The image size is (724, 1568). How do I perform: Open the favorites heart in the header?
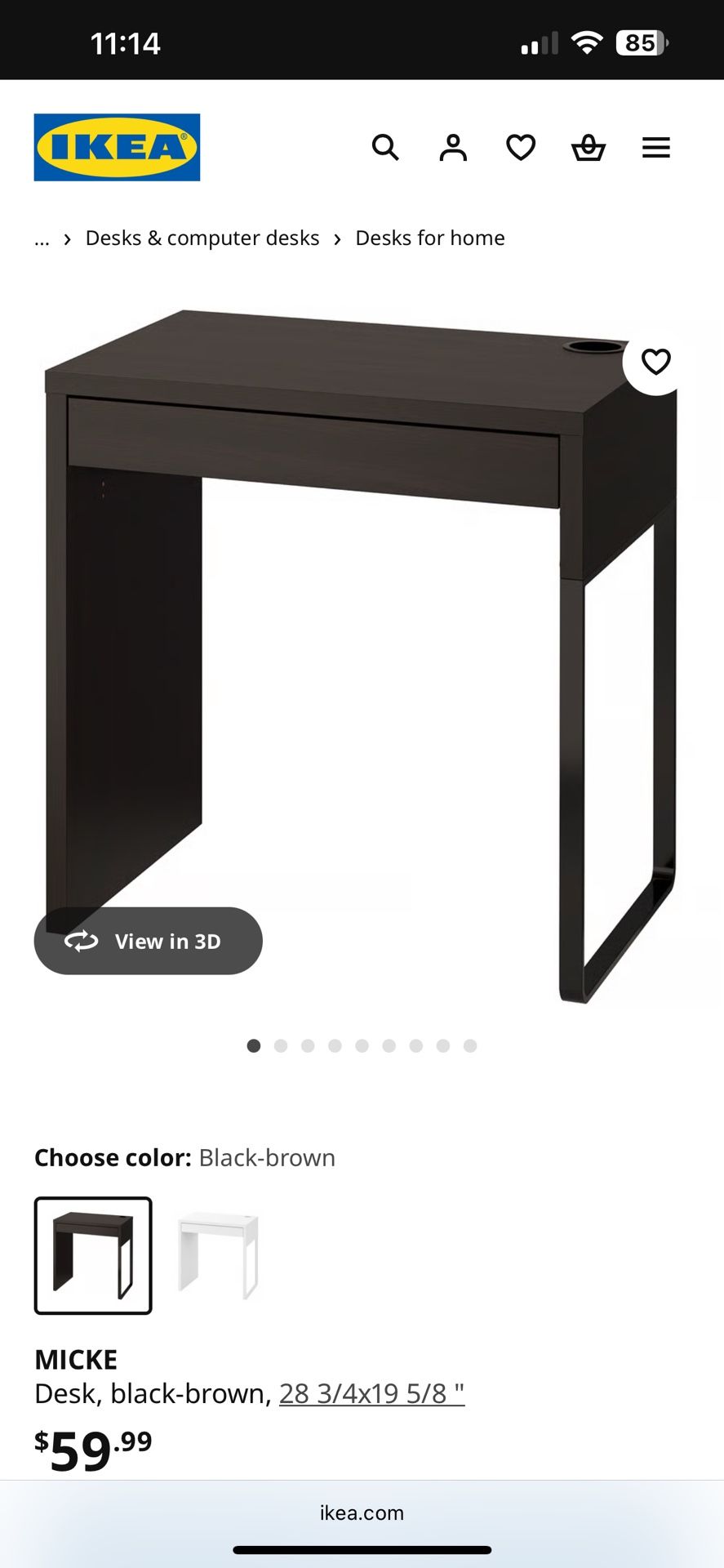(x=521, y=148)
